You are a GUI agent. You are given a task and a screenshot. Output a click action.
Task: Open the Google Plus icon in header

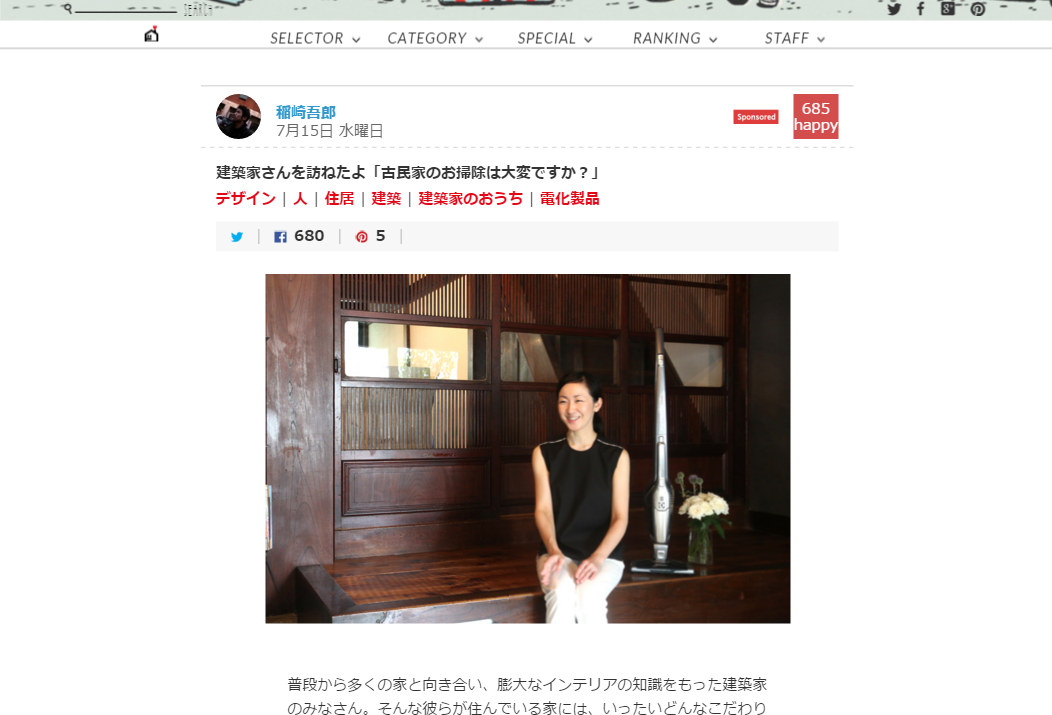[x=948, y=9]
